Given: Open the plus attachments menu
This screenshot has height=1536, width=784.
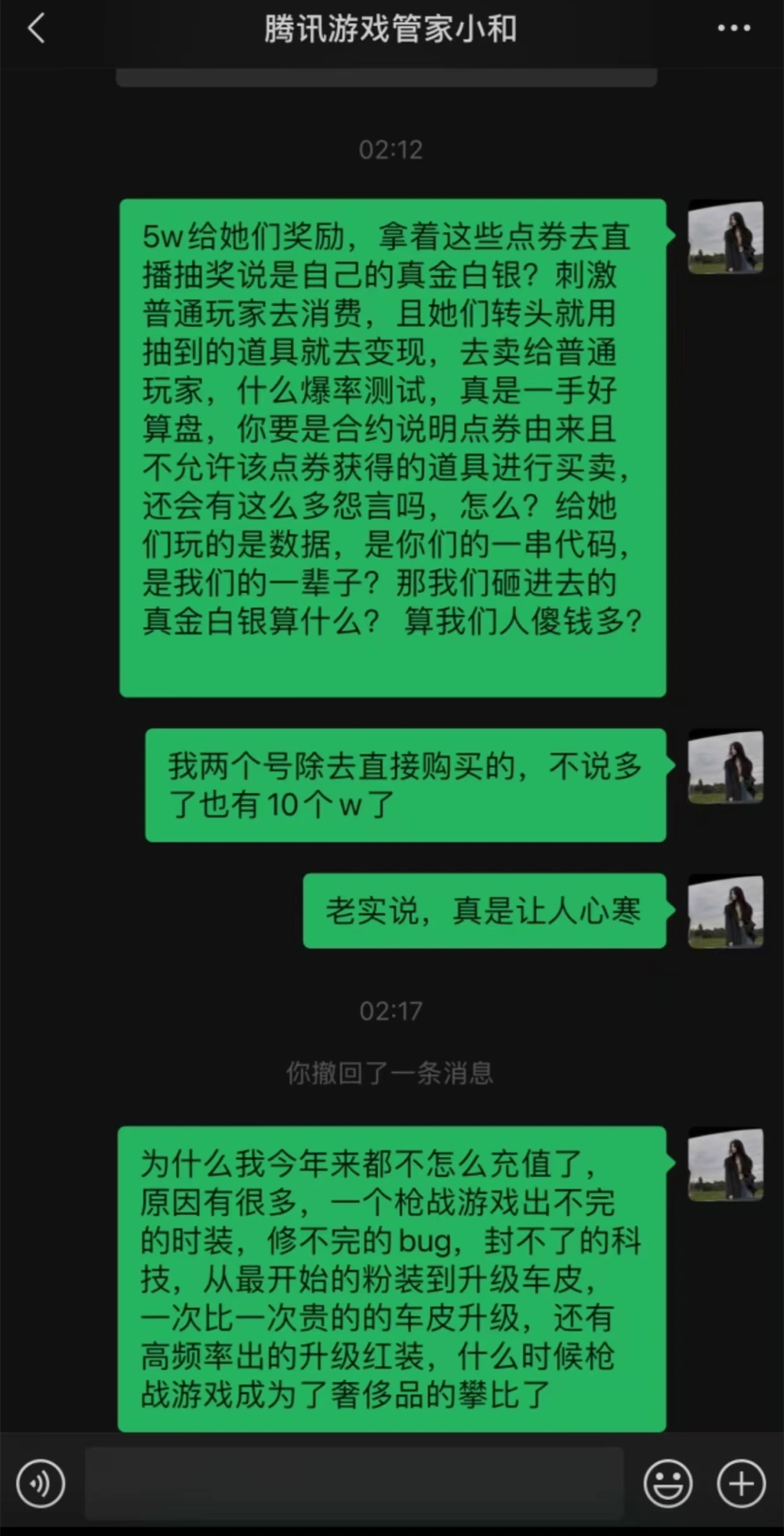Looking at the screenshot, I should (x=741, y=1483).
